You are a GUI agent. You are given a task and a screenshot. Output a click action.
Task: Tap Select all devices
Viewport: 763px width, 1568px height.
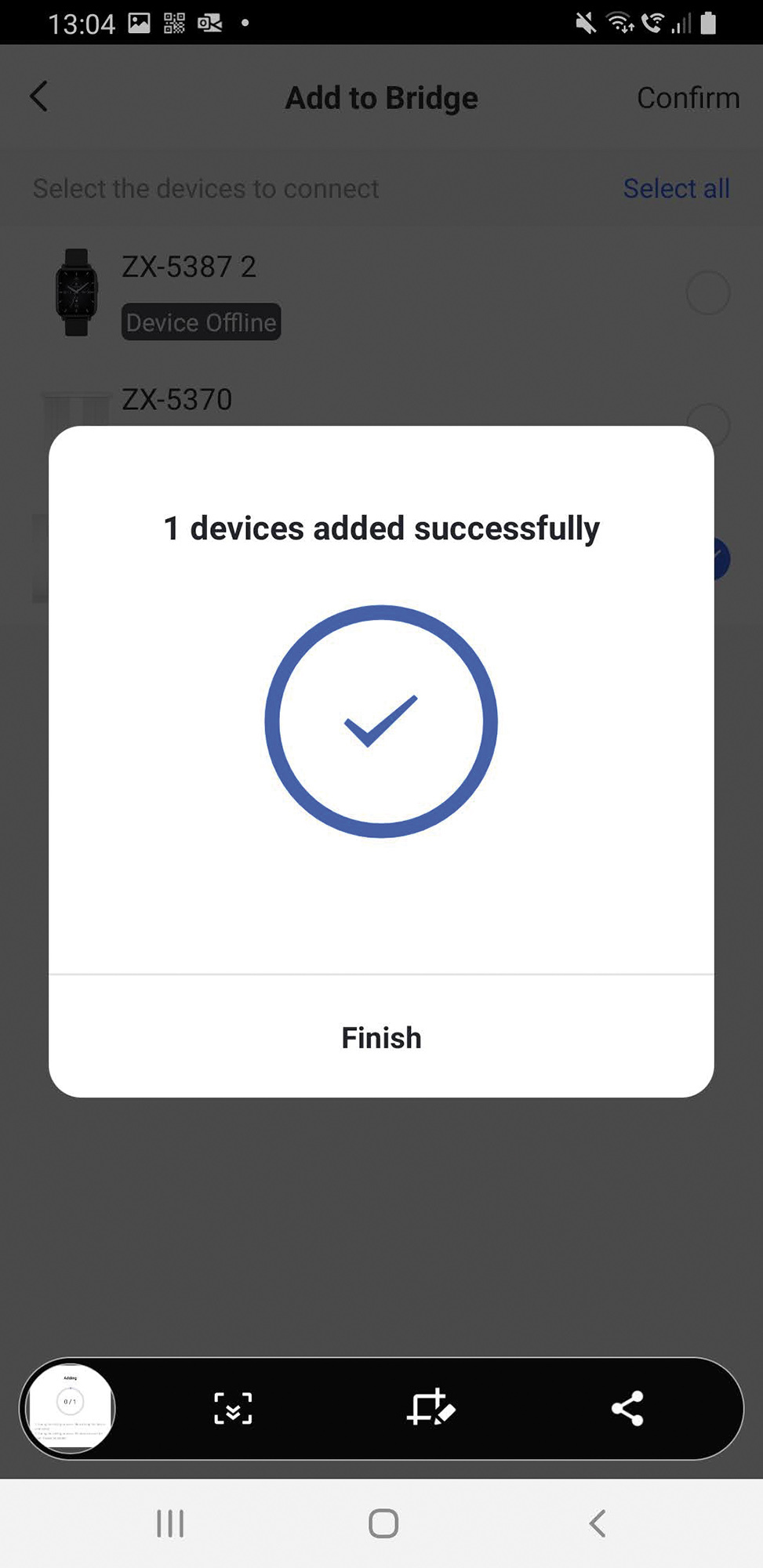676,189
